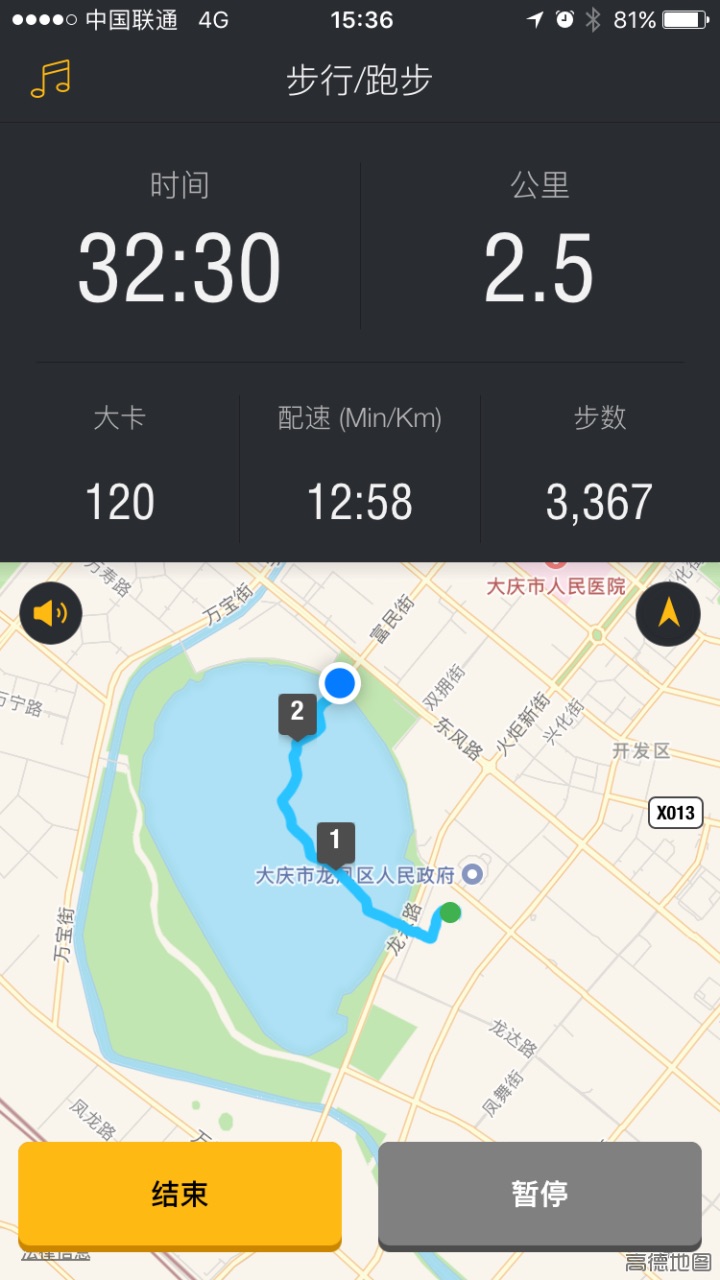This screenshot has height=1280, width=720.
Task: Toggle the voice prompt speaker icon
Action: point(50,612)
